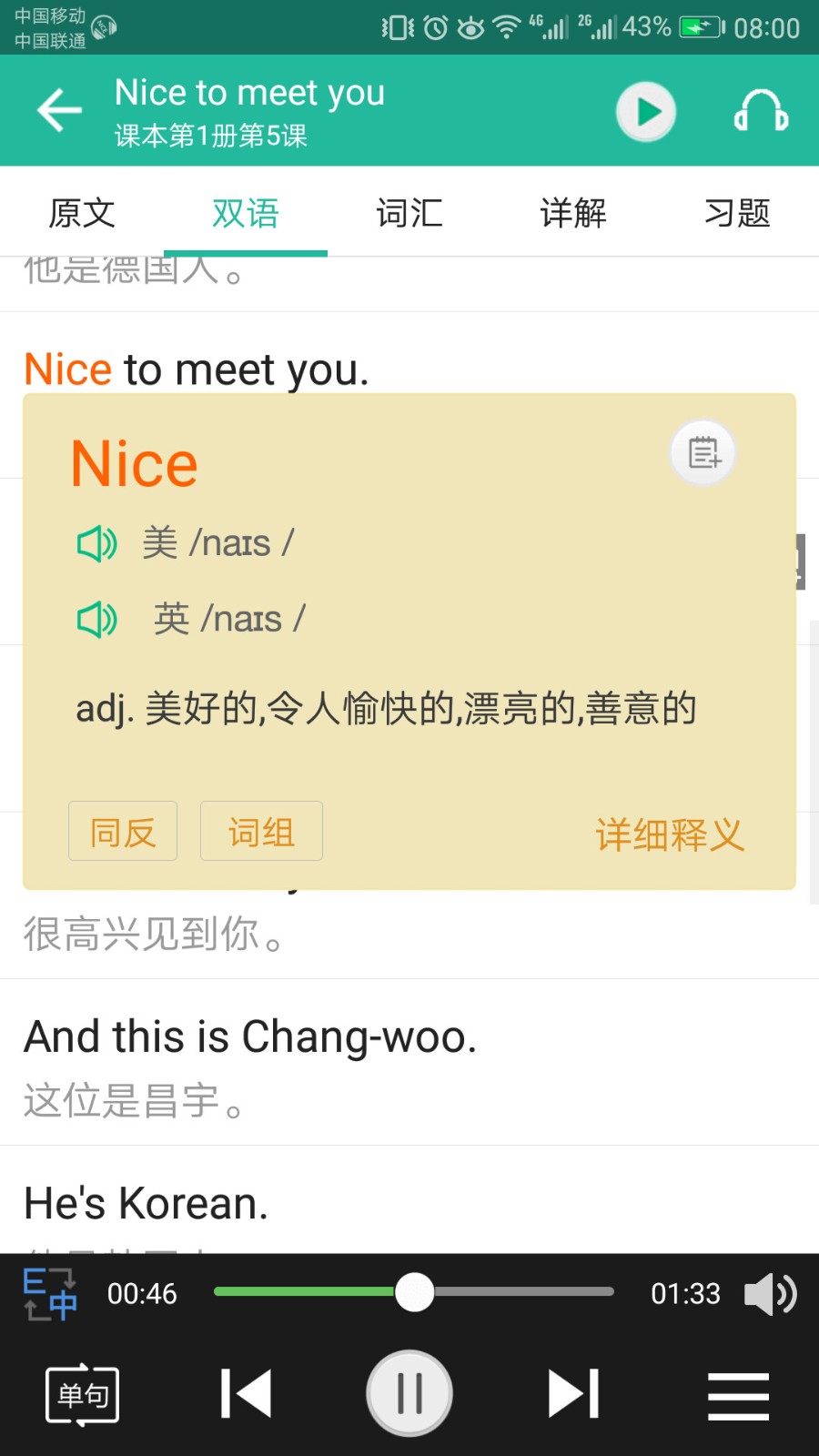Open 同反 synonyms and antonyms

tap(123, 831)
